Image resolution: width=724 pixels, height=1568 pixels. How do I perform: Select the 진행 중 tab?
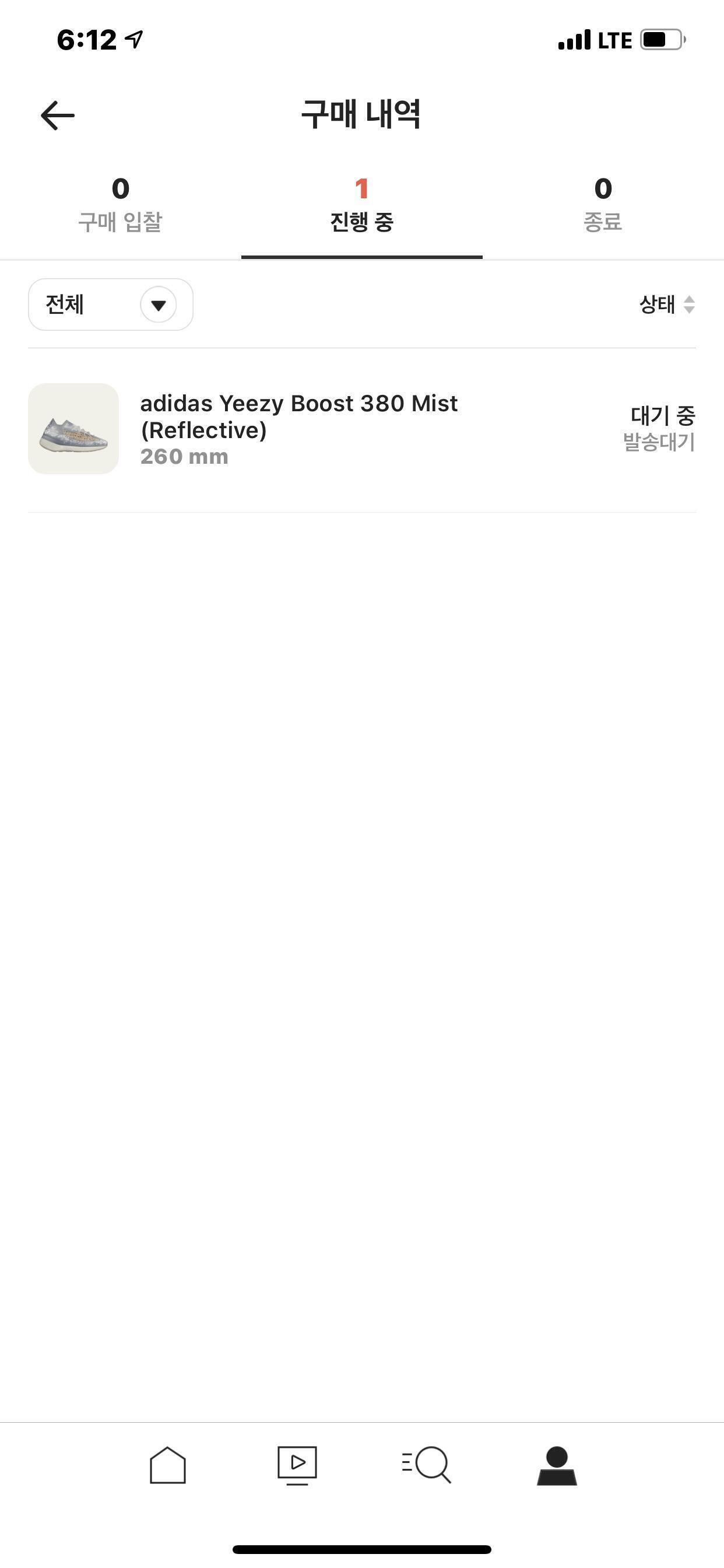click(x=361, y=205)
